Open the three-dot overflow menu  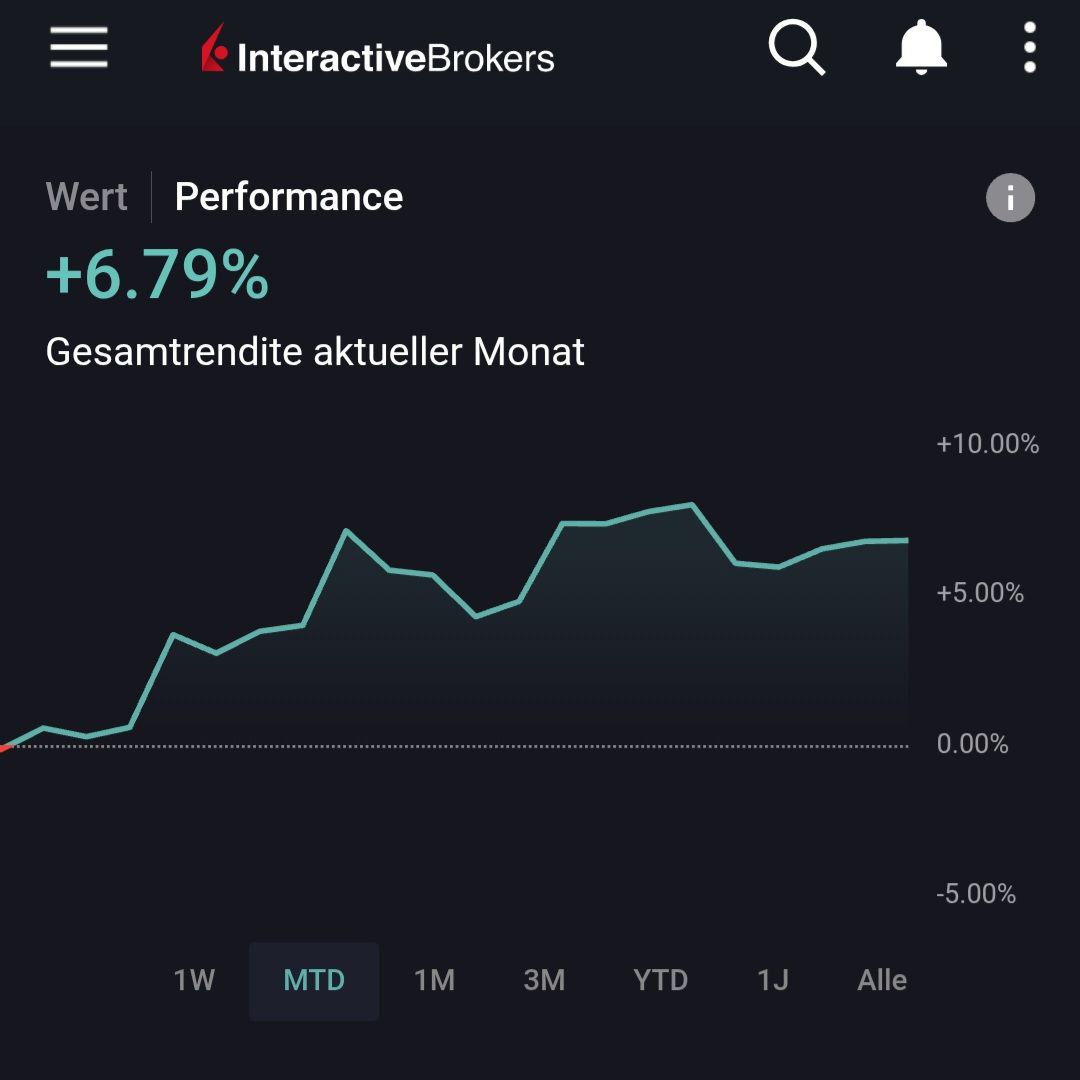[1030, 48]
